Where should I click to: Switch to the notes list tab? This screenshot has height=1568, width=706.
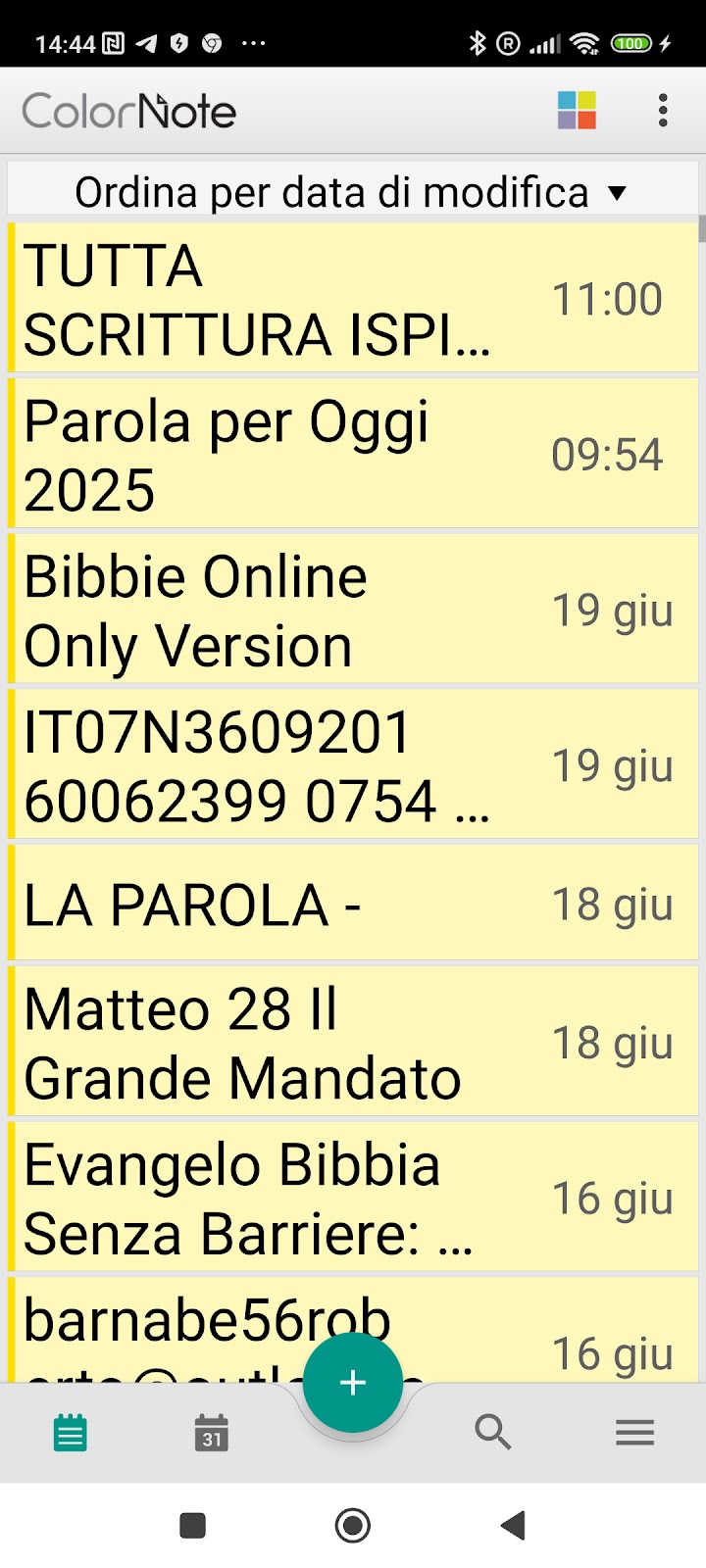71,1434
